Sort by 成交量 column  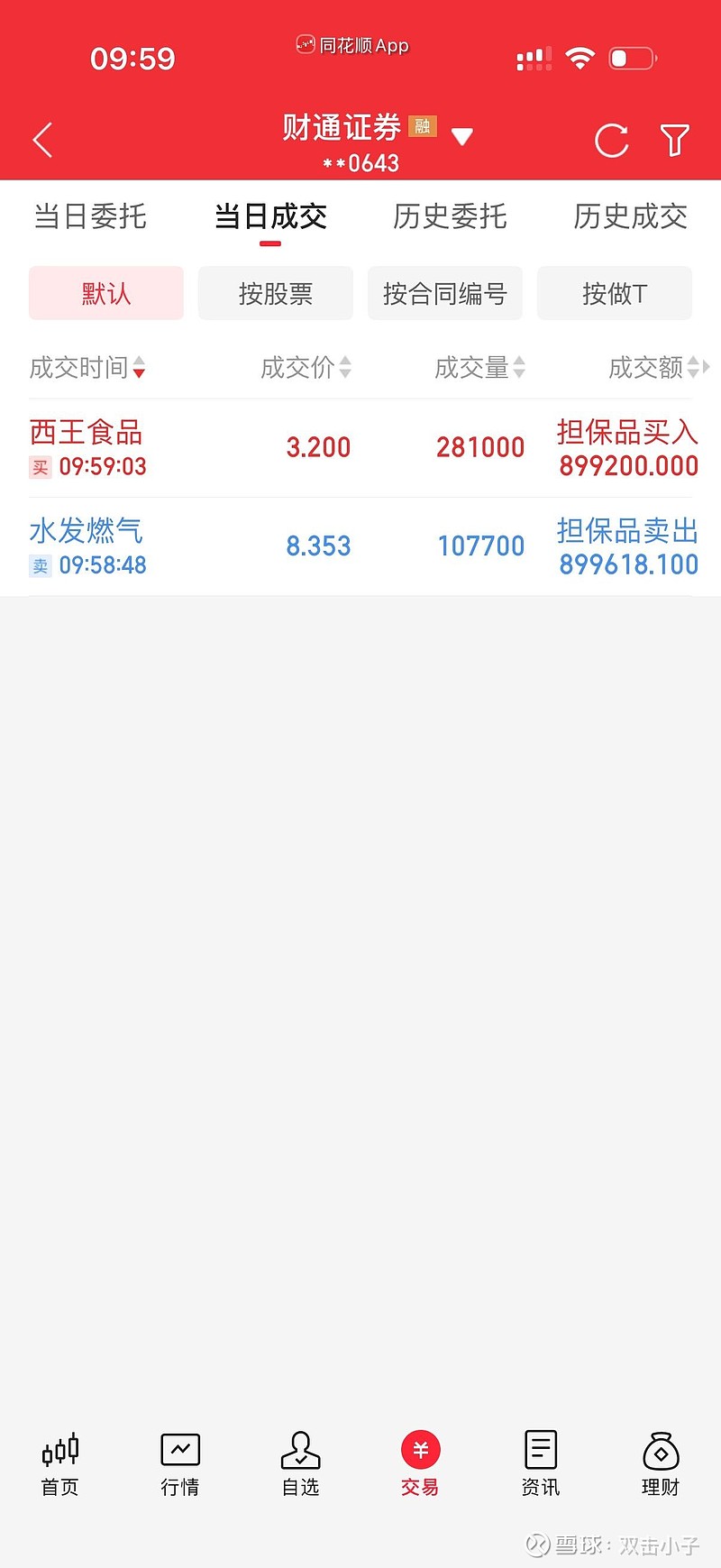(479, 367)
